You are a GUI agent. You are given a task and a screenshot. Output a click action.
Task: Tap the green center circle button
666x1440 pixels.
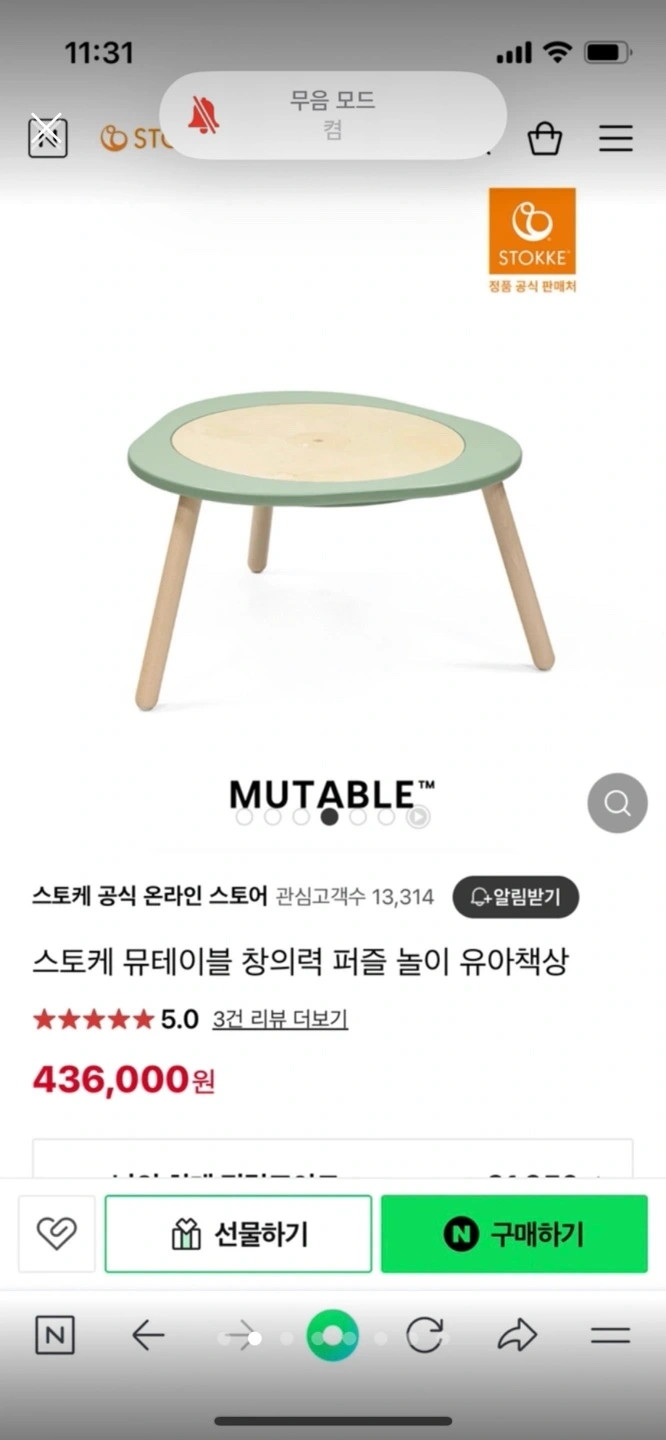coord(332,1336)
